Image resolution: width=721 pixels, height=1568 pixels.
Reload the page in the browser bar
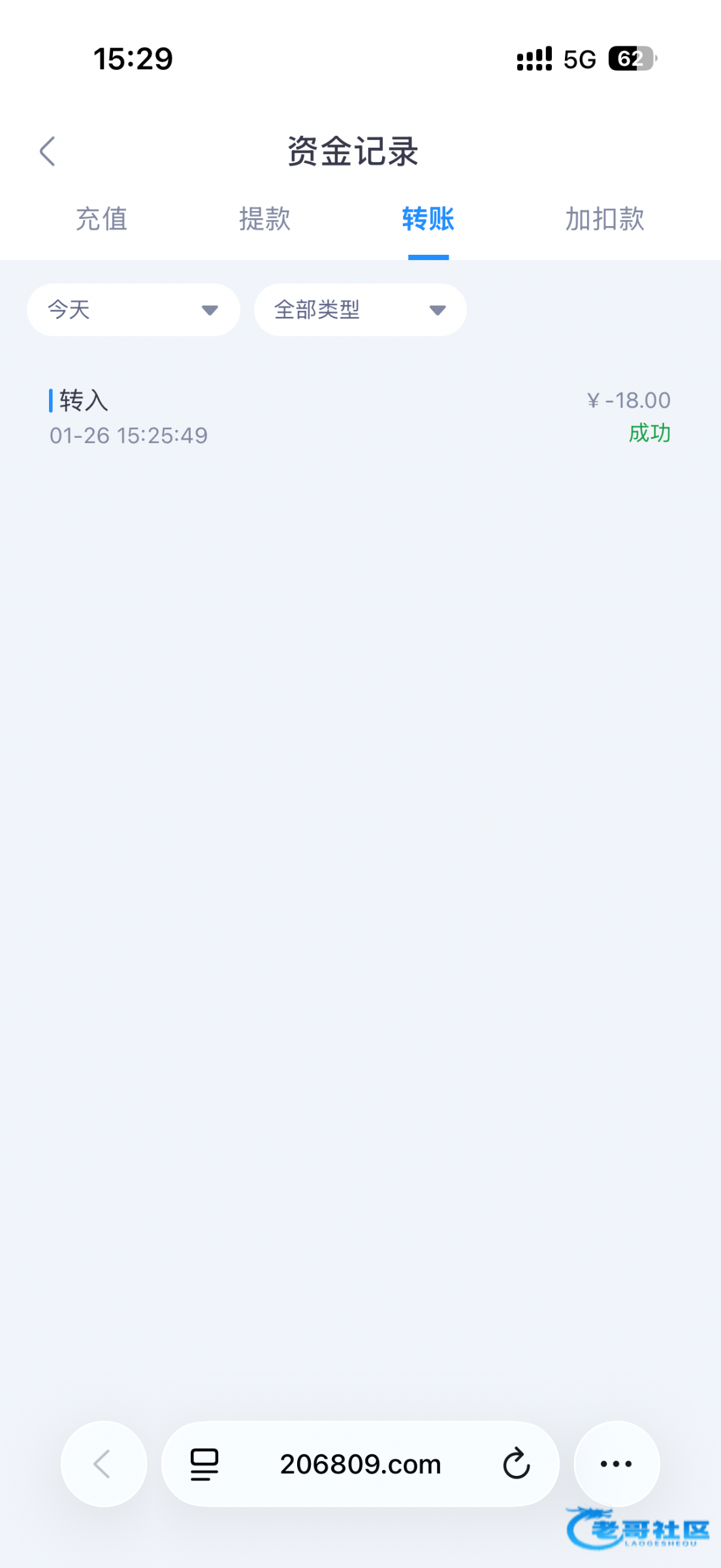point(516,1463)
